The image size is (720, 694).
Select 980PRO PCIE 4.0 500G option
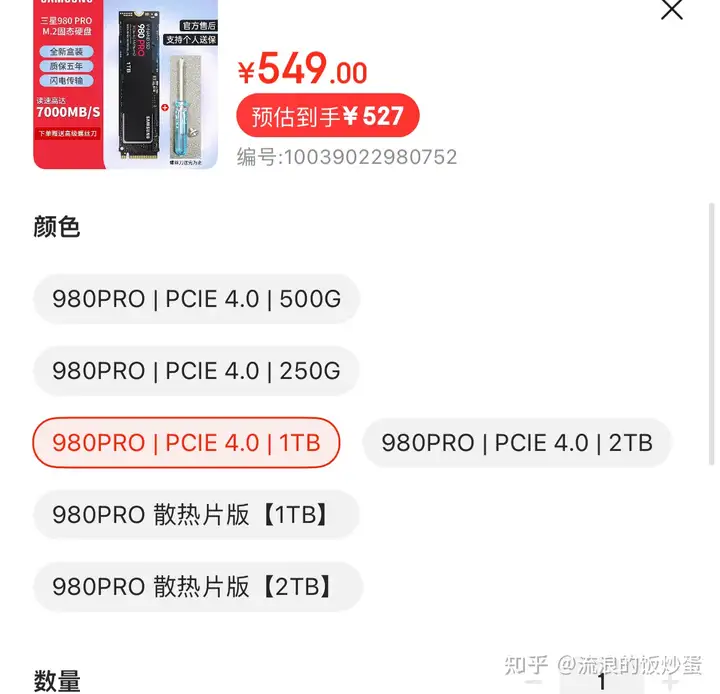[x=196, y=299]
